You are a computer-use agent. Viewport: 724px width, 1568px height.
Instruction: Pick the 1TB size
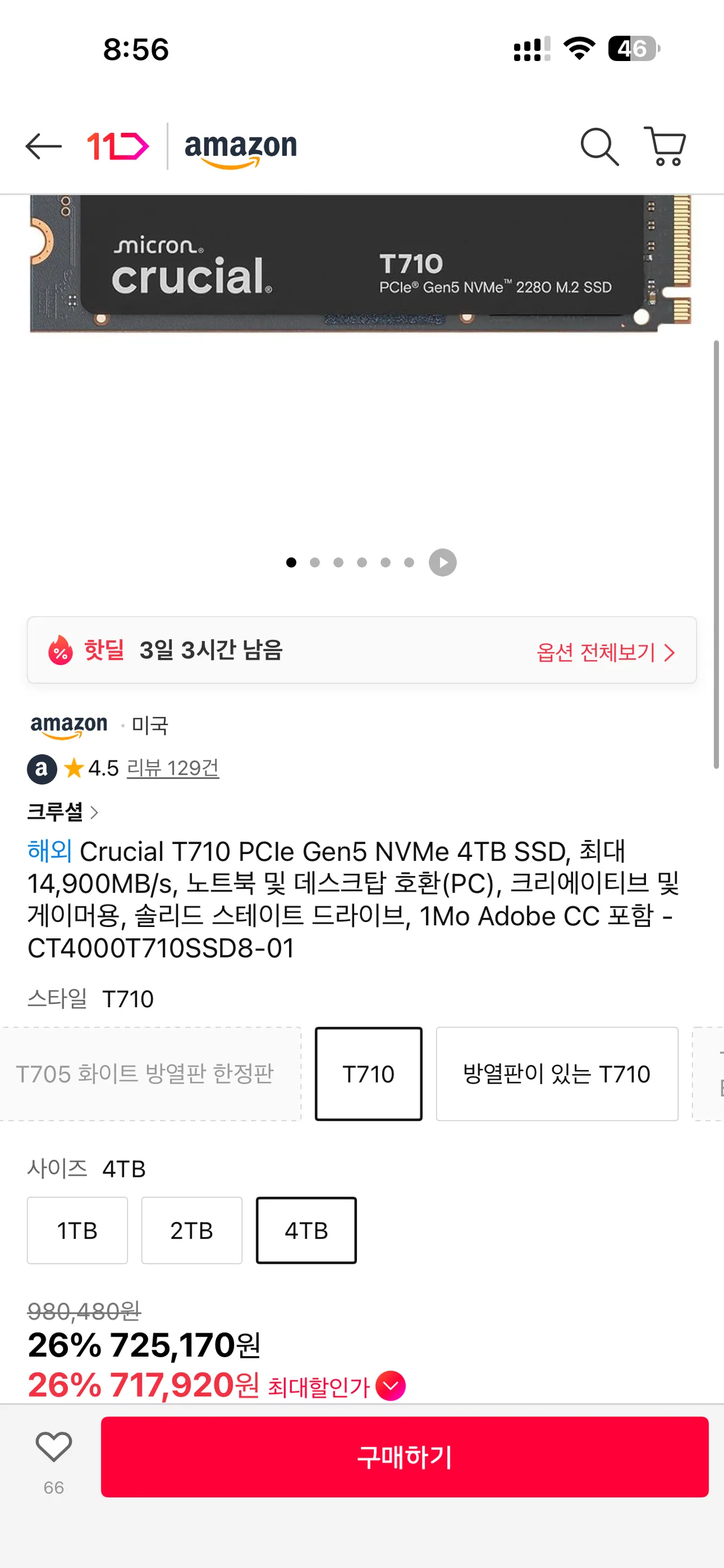[x=77, y=1231]
